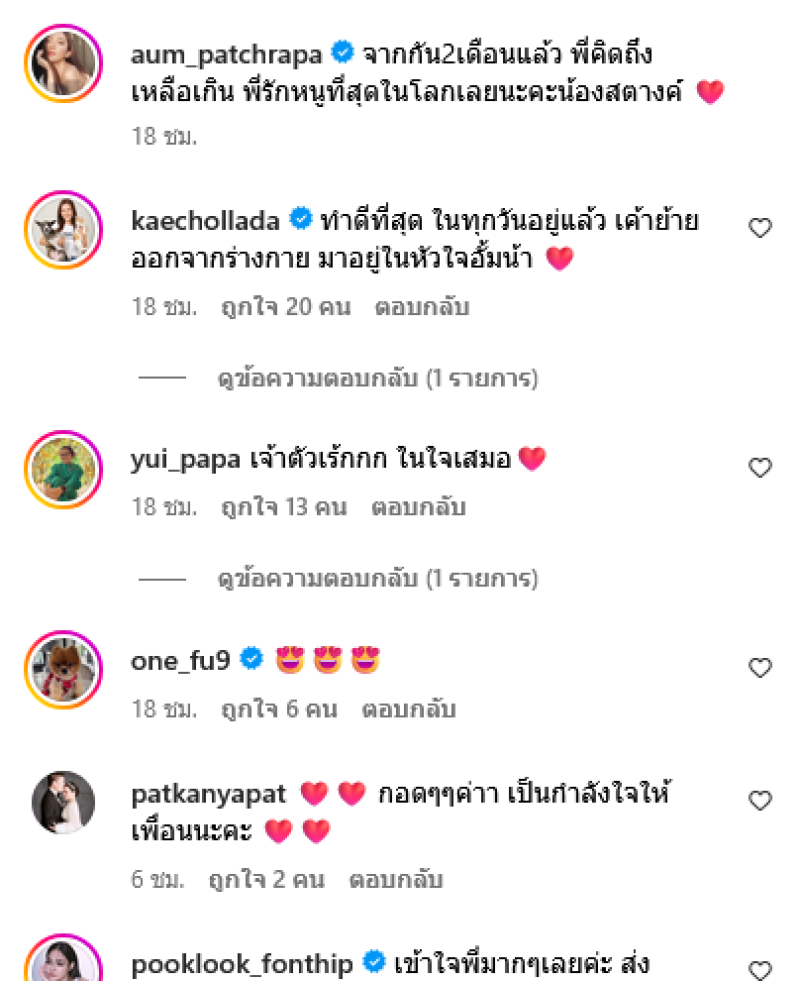The image size is (800, 981).
Task: Like one_fu9's emoji comment
Action: [760, 667]
